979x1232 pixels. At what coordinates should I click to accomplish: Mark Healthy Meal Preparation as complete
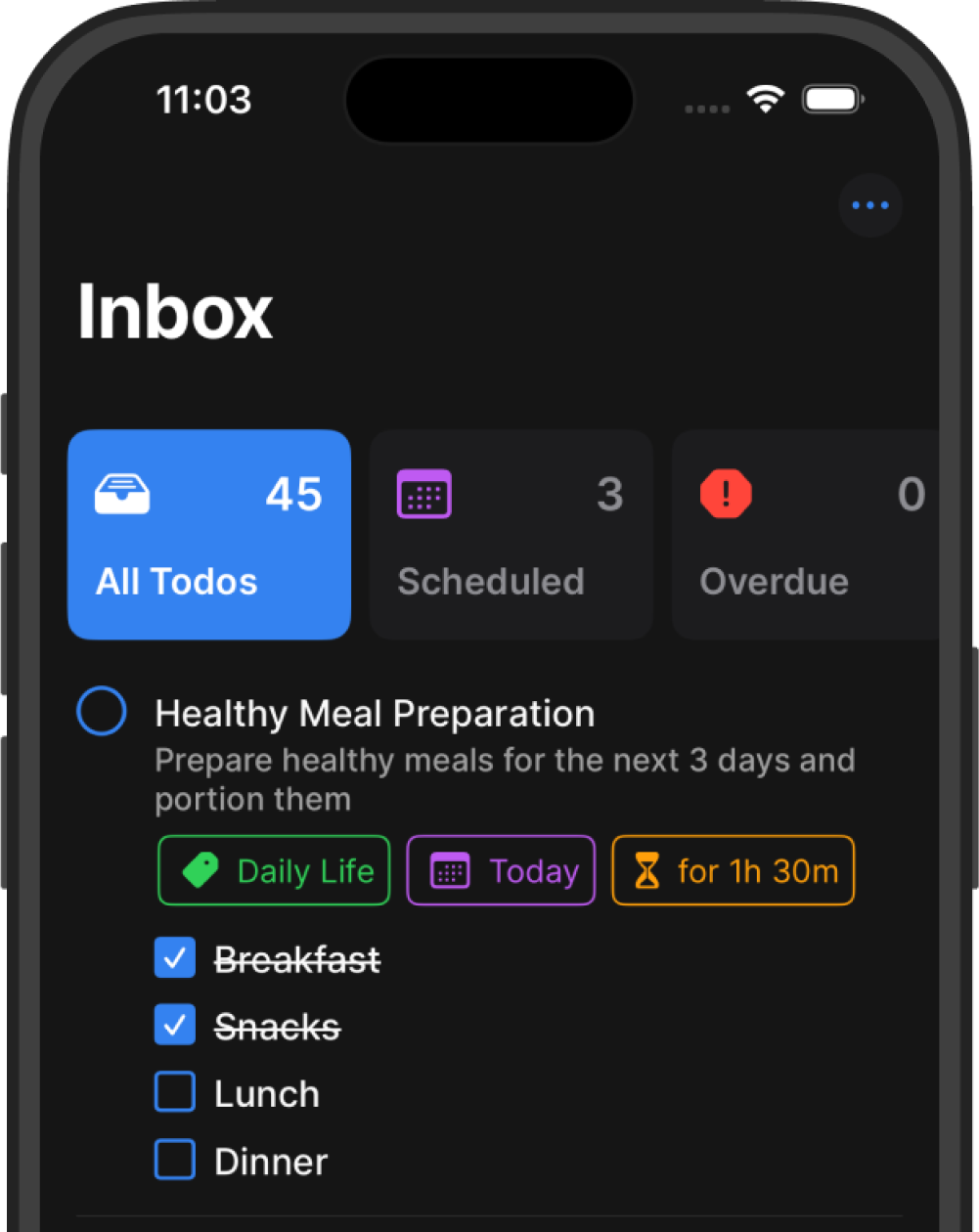point(102,711)
